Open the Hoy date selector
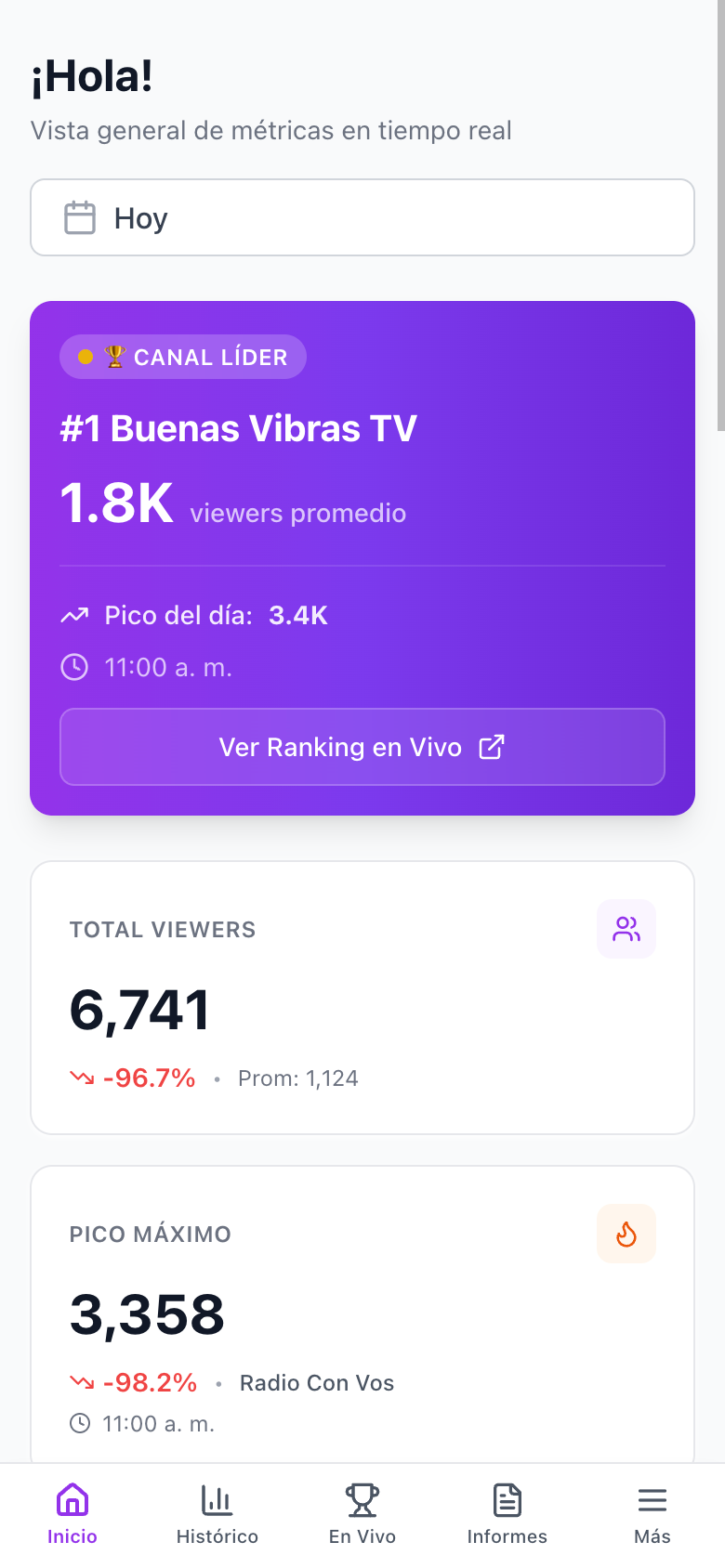725x1568 pixels. (x=362, y=216)
